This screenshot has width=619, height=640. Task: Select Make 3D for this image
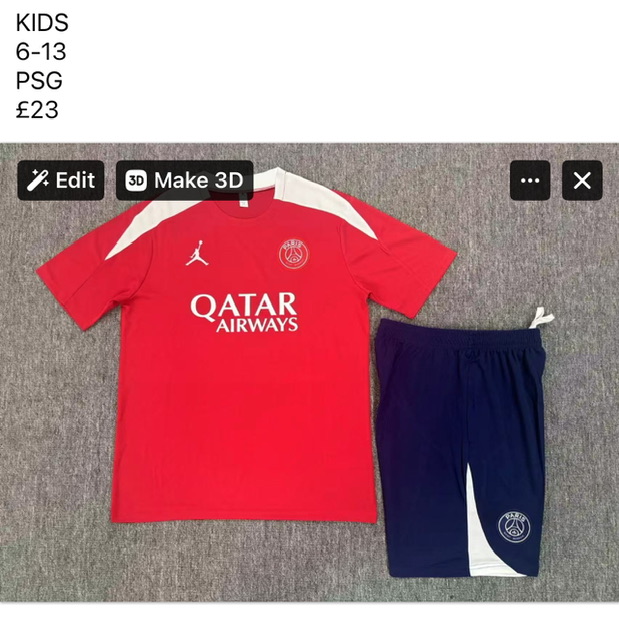[x=184, y=180]
